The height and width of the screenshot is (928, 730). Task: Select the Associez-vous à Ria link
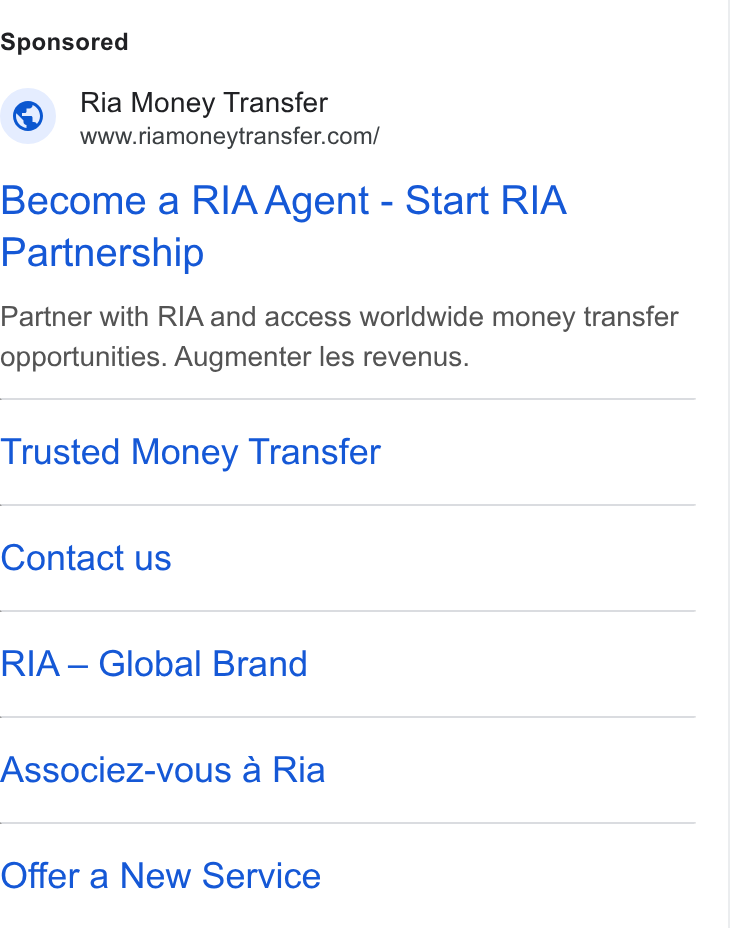click(x=163, y=770)
